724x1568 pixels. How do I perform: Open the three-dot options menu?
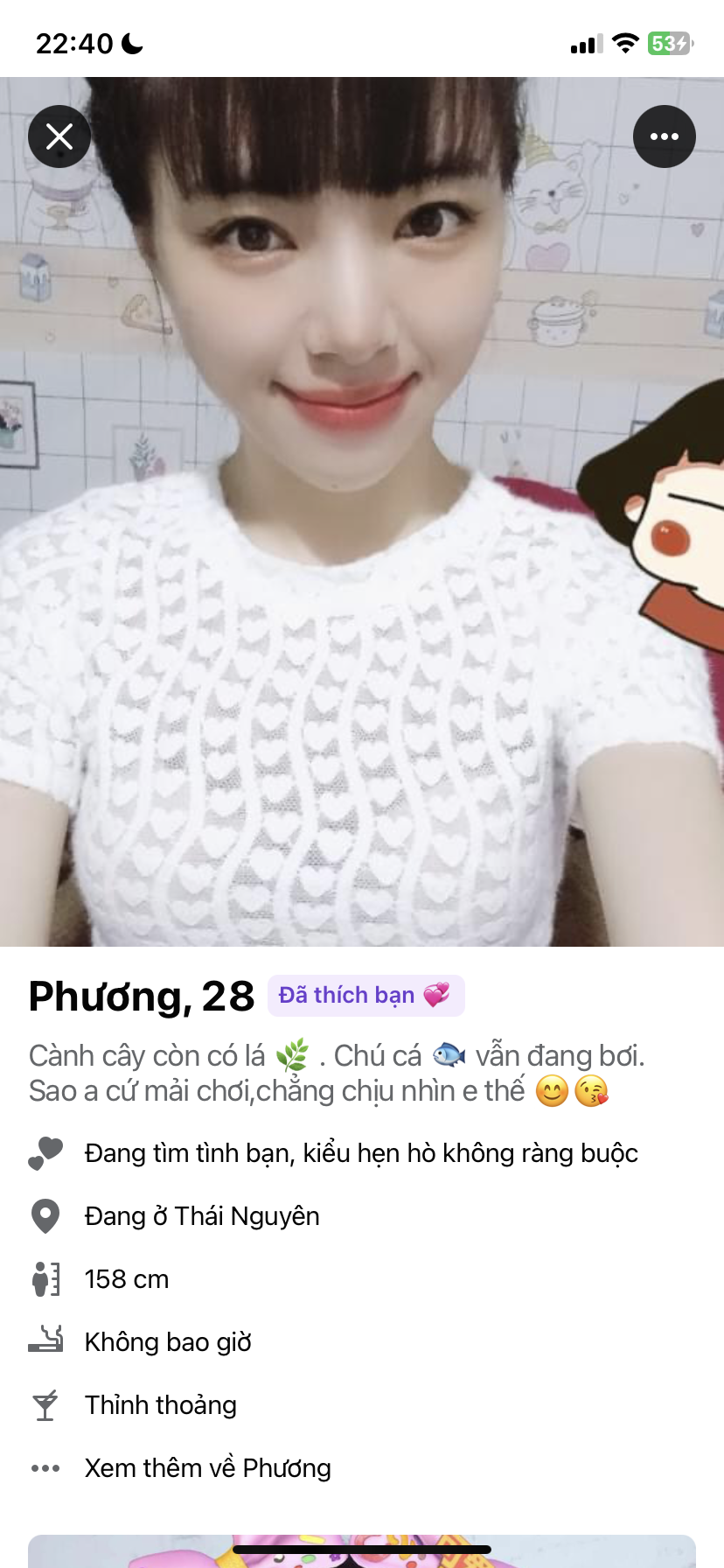[x=664, y=136]
